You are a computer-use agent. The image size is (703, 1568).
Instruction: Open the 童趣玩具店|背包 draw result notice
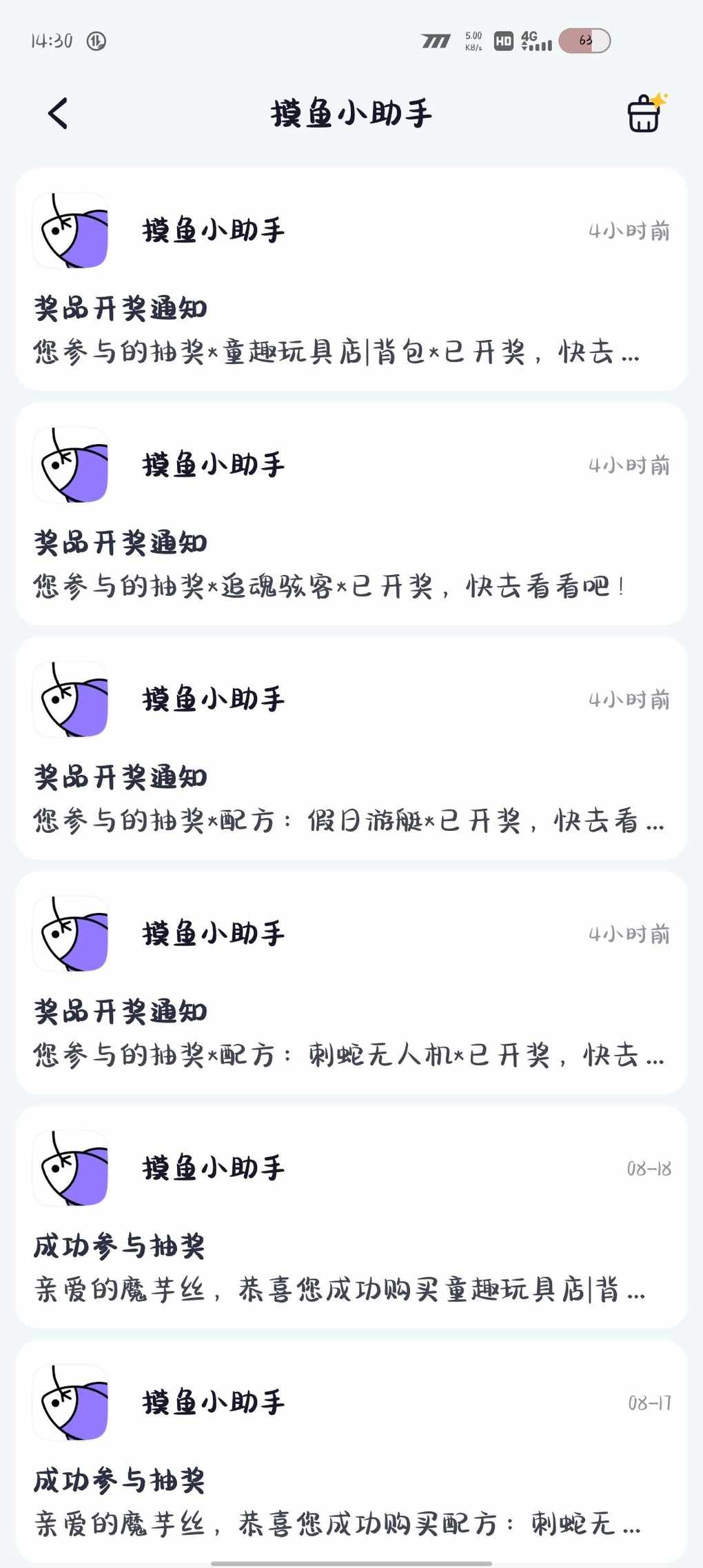(x=351, y=279)
